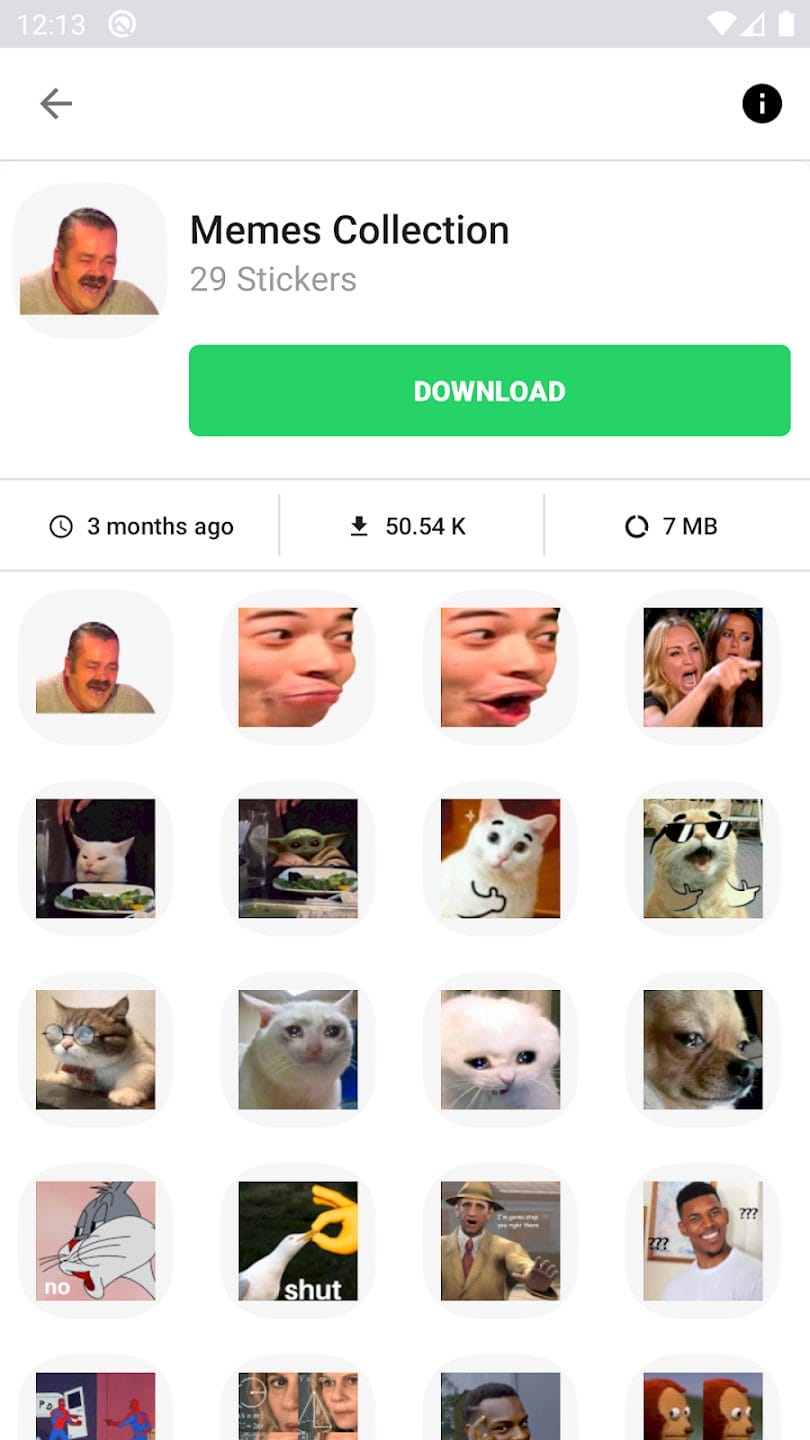Open the women yelling and pointing sticker

[702, 667]
